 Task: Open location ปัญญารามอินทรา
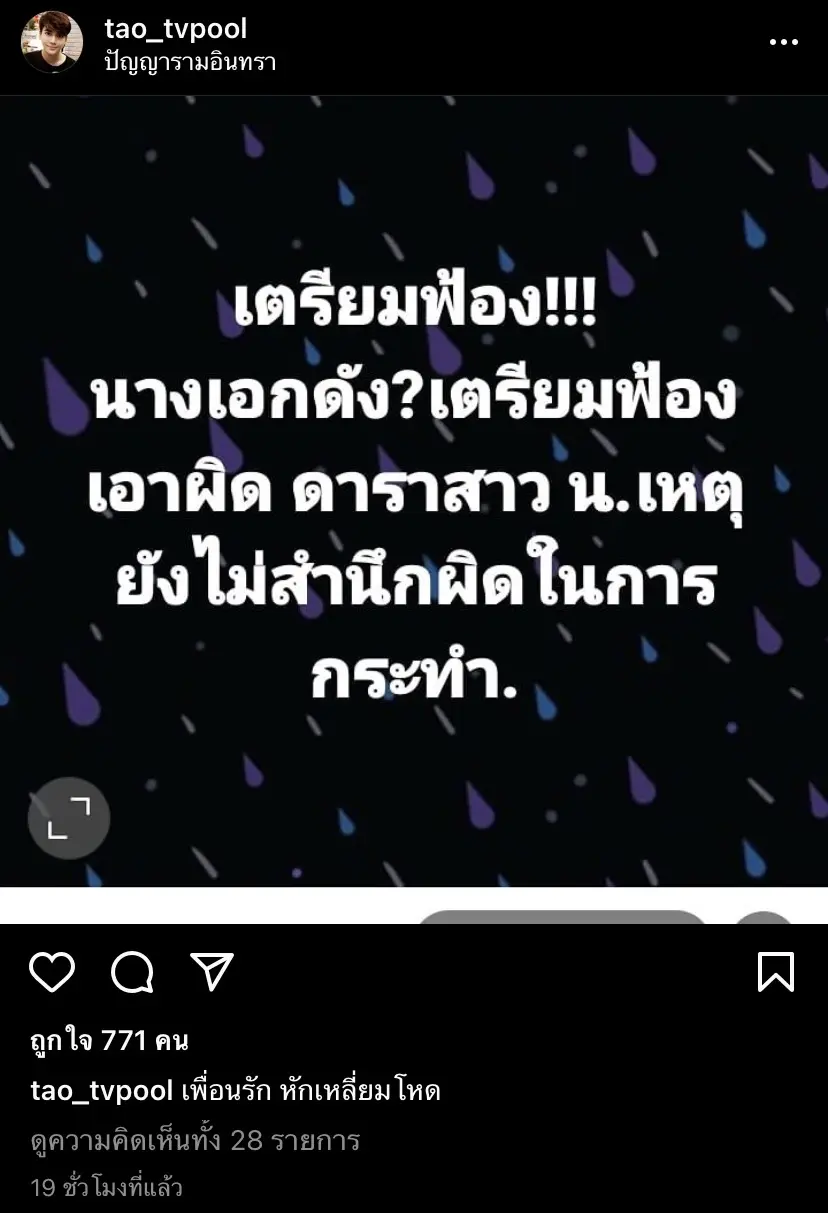[189, 62]
